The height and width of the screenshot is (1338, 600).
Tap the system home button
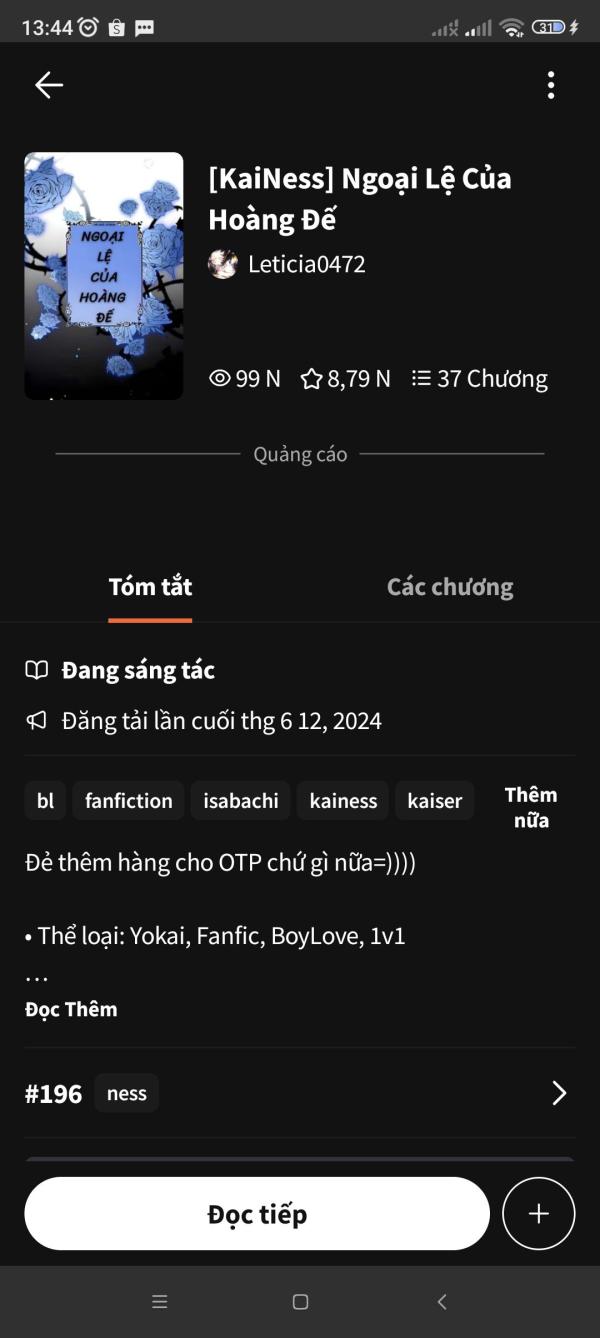click(300, 1302)
